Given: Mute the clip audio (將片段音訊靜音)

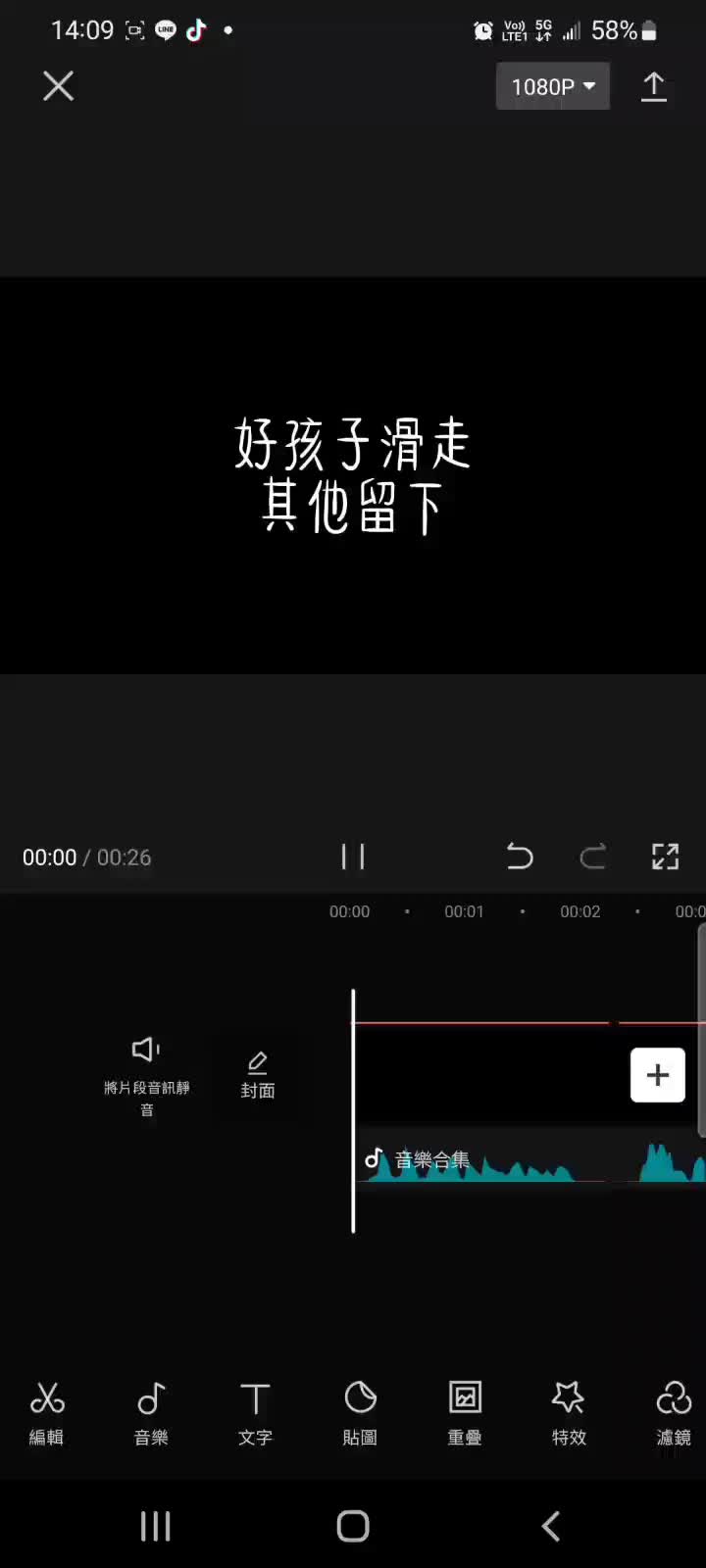Looking at the screenshot, I should click(x=146, y=1075).
